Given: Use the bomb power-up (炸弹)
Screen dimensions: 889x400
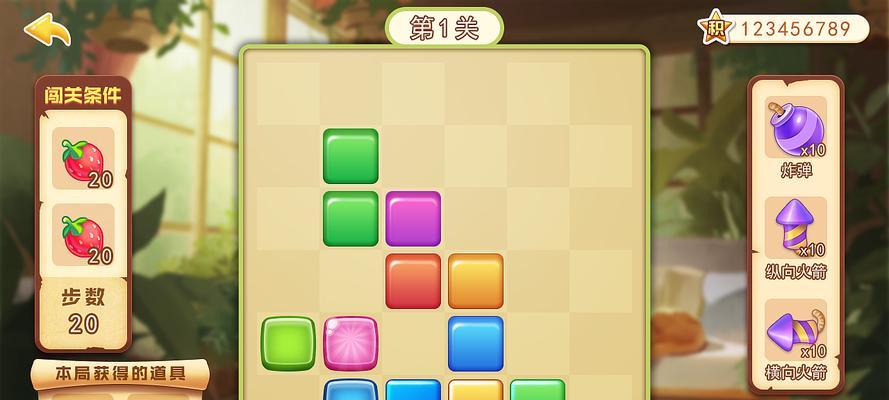Looking at the screenshot, I should [x=796, y=130].
